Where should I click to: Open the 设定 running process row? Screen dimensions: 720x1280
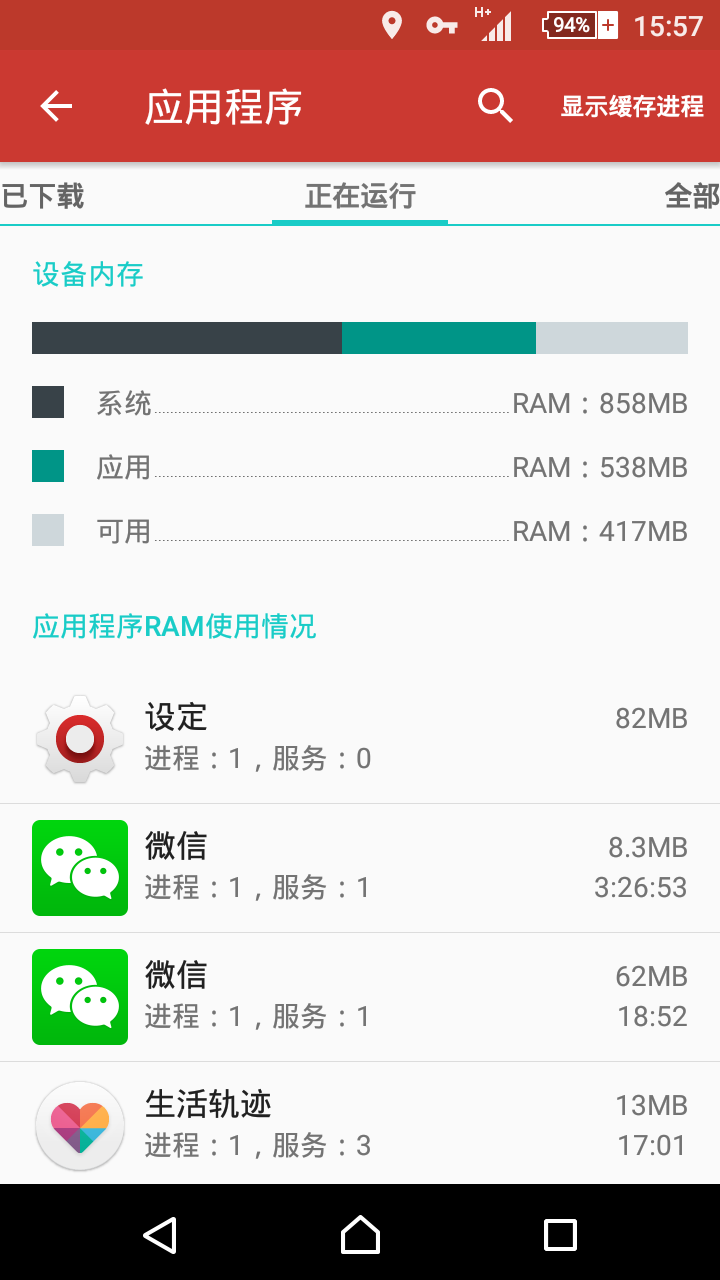tap(360, 739)
